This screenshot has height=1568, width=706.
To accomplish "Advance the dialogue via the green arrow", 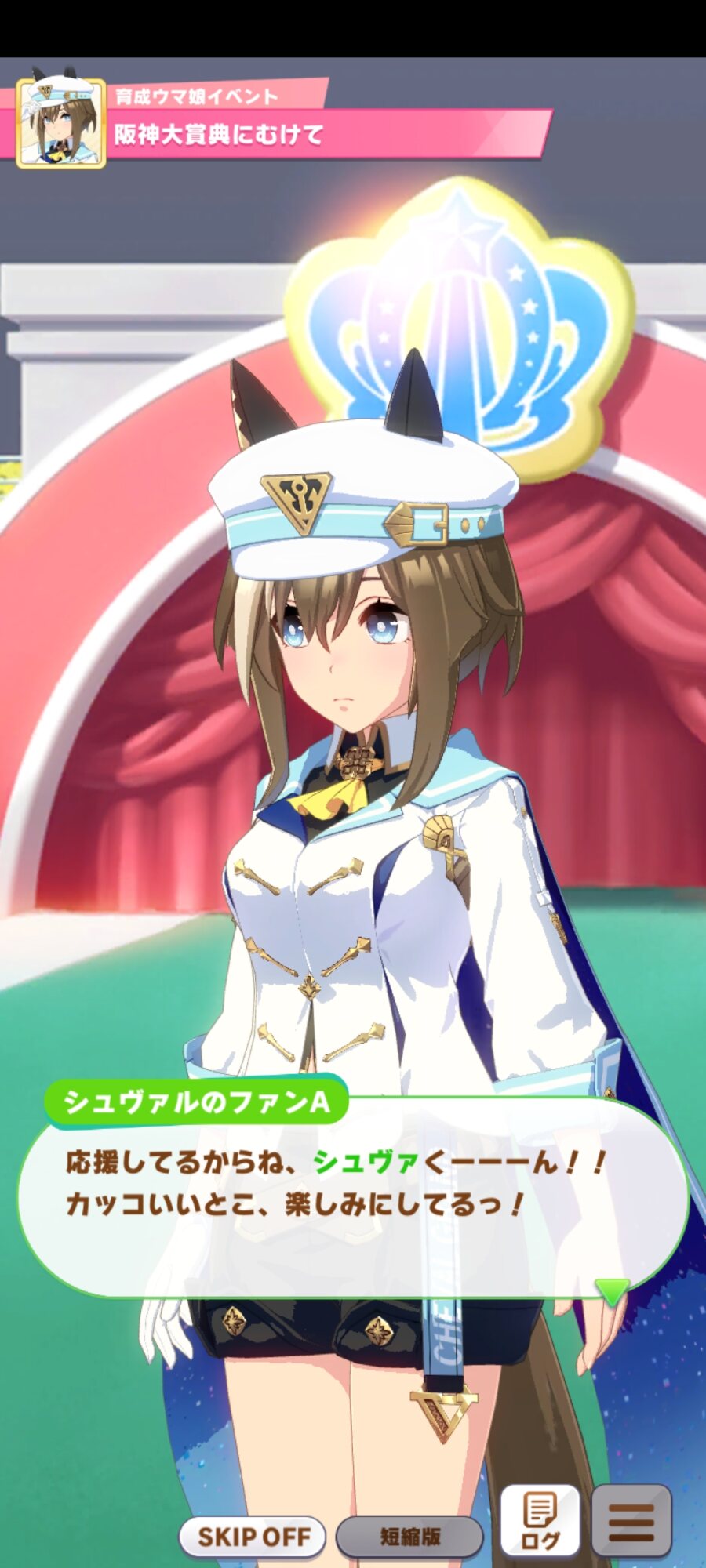I will (x=612, y=1290).
